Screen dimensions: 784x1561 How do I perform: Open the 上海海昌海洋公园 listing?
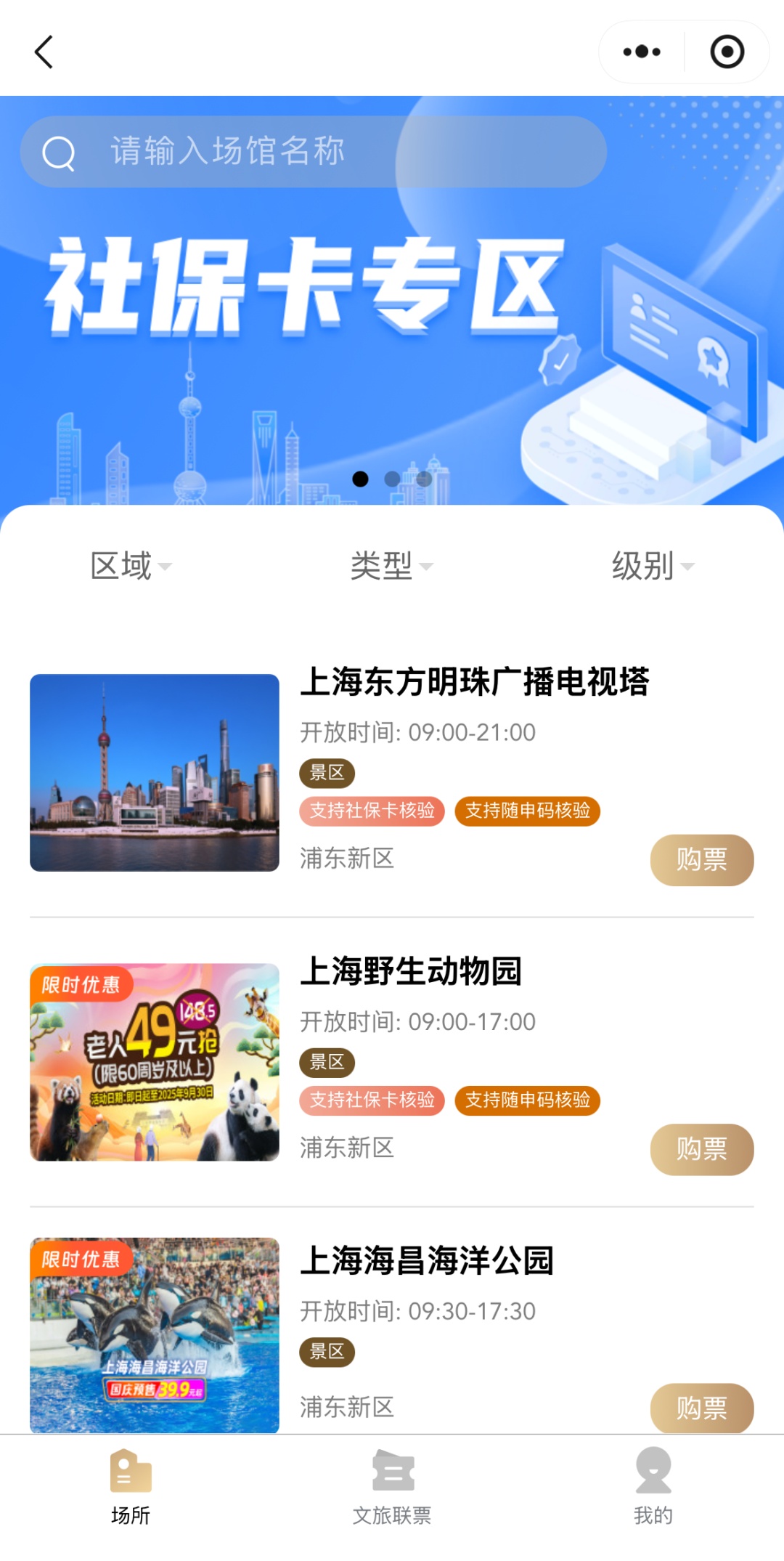[427, 1260]
